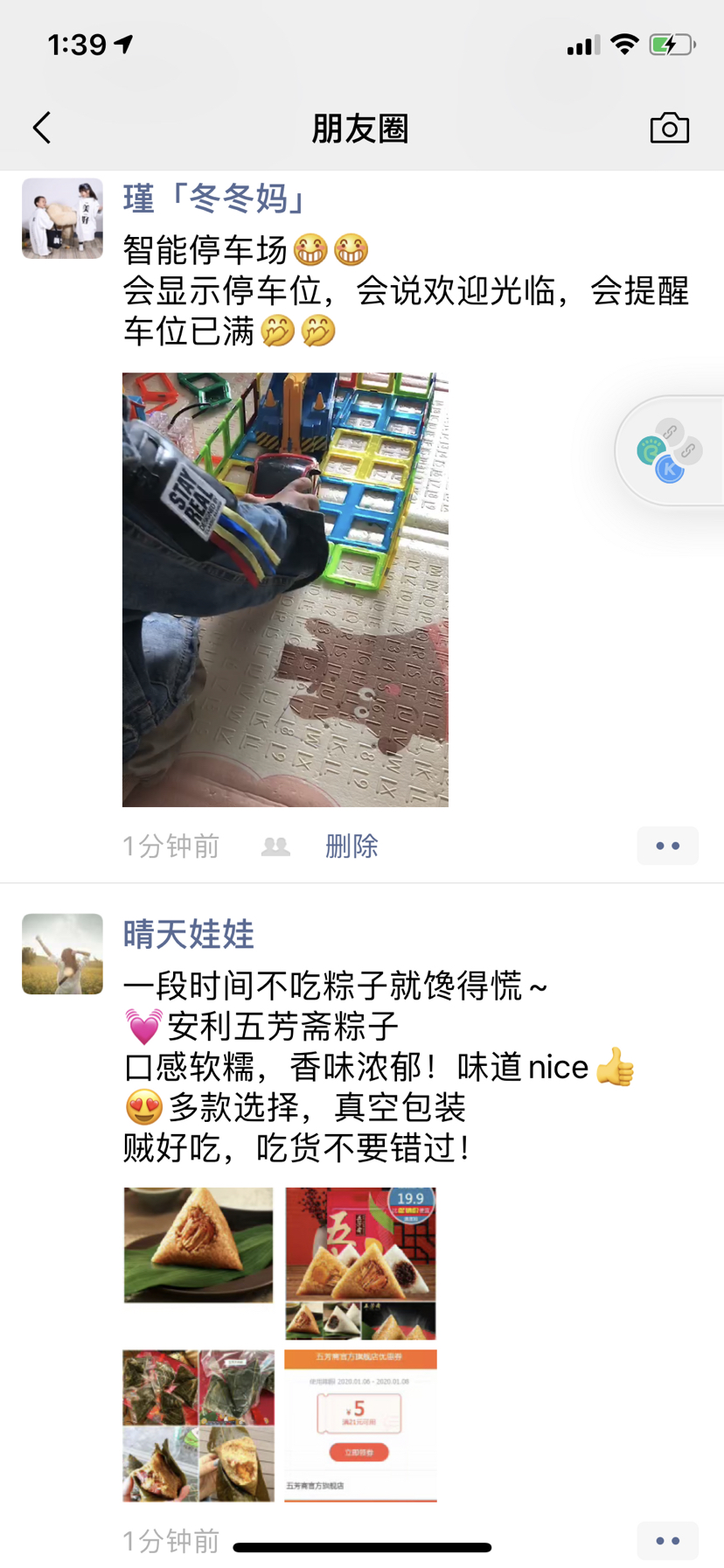Image resolution: width=724 pixels, height=1568 pixels.
Task: Tap the 瑾「冬冬妈」 username link
Action: tap(214, 199)
